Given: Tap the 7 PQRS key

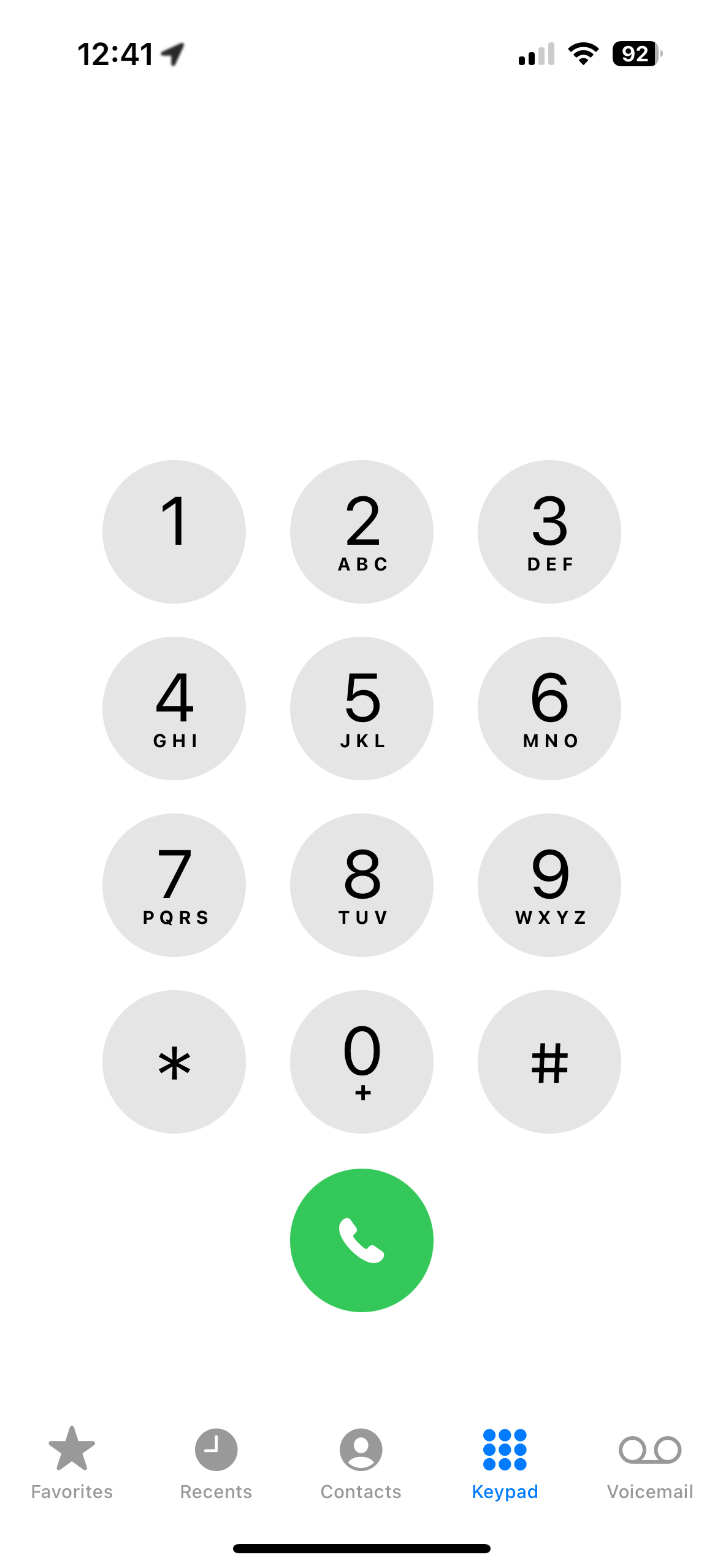Looking at the screenshot, I should pos(174,885).
